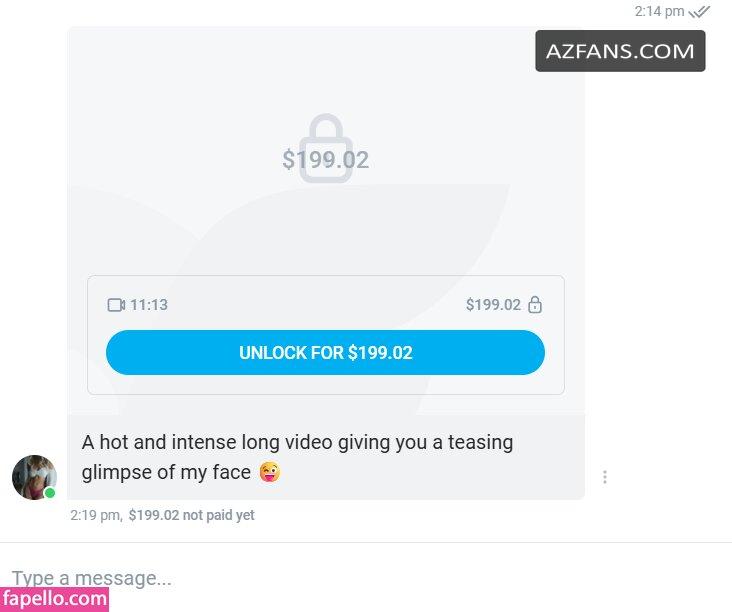Screen dimensions: 732x612
Task: Open the message options three-dot menu
Action: [x=605, y=477]
